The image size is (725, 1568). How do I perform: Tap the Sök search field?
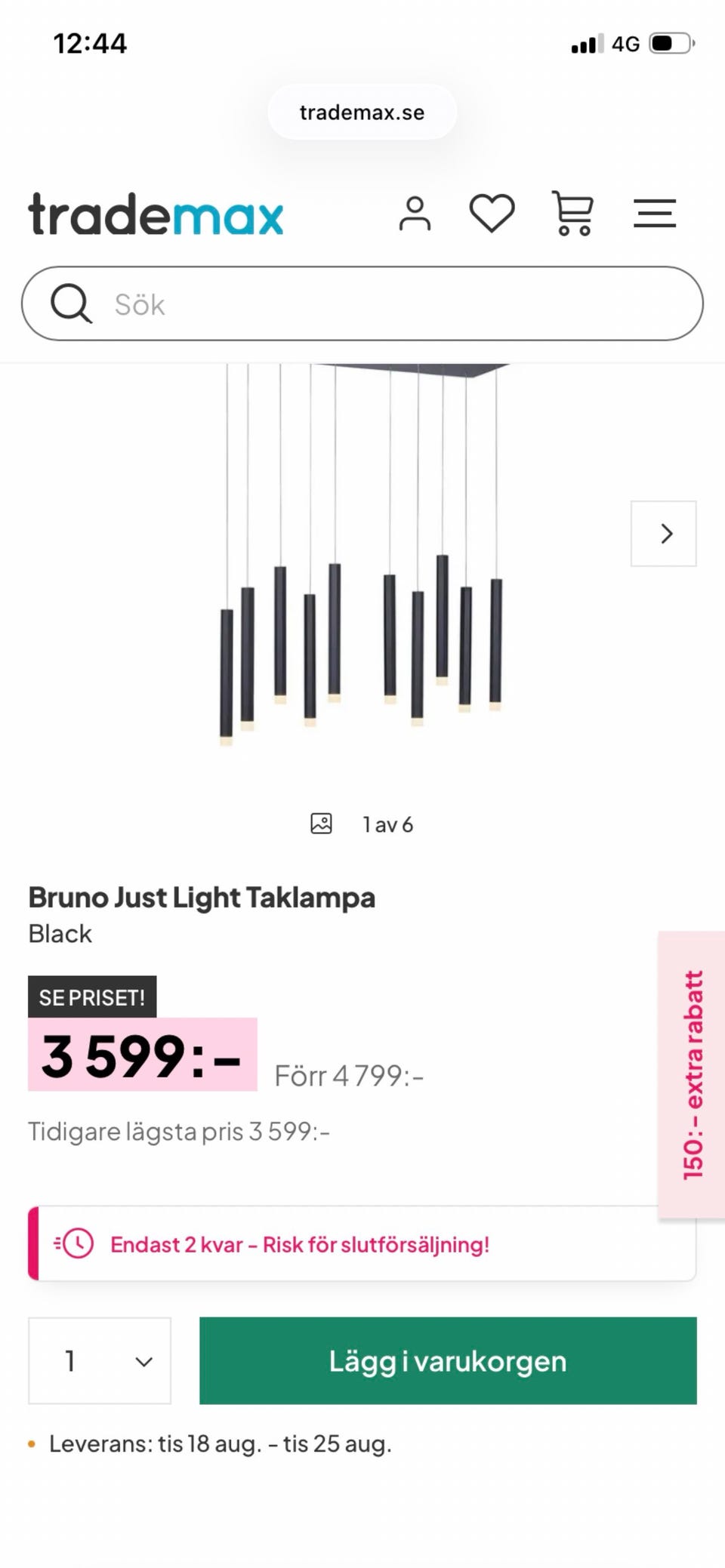click(362, 303)
